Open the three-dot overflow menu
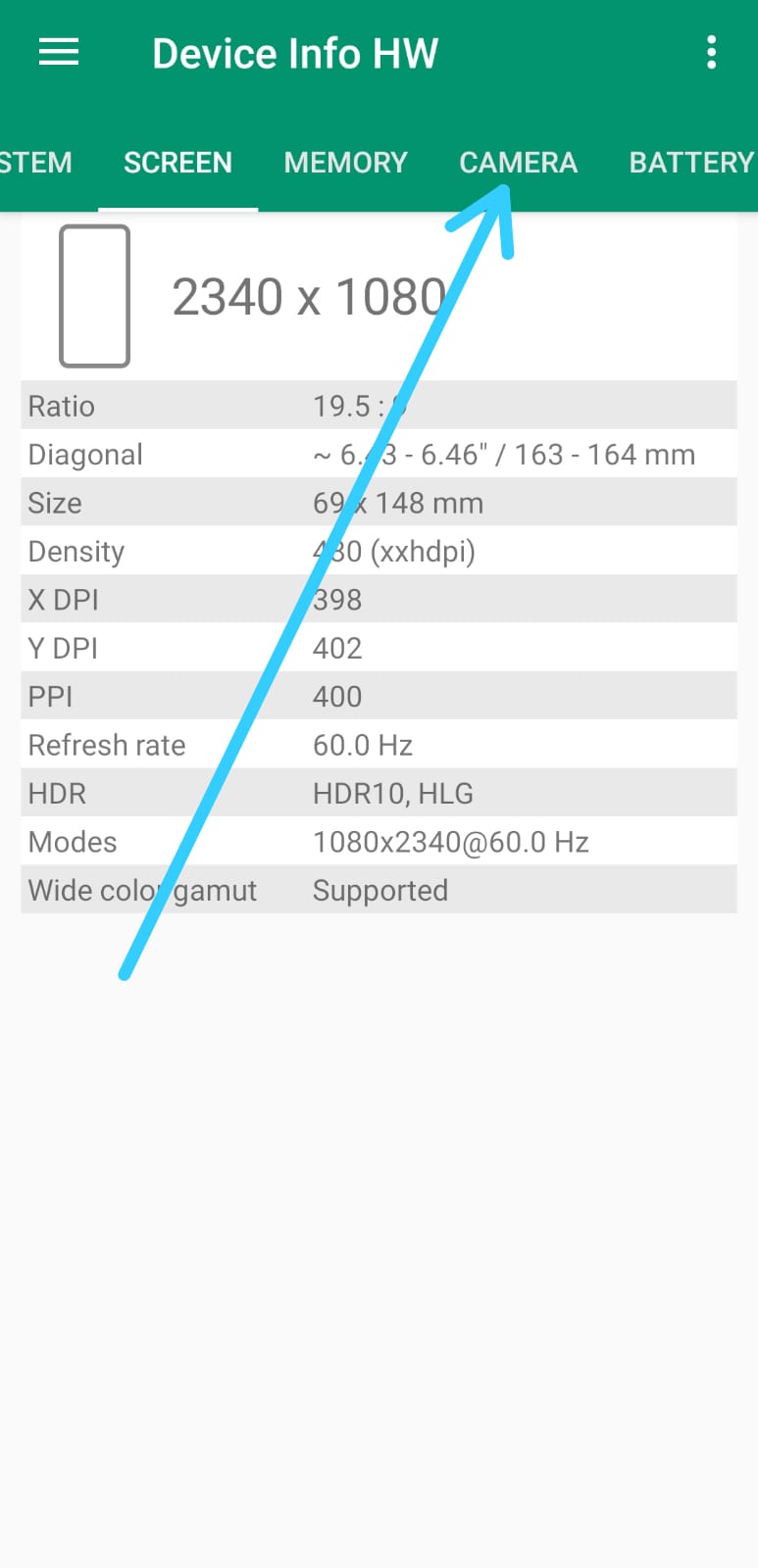Viewport: 758px width, 1568px height. pyautogui.click(x=712, y=52)
